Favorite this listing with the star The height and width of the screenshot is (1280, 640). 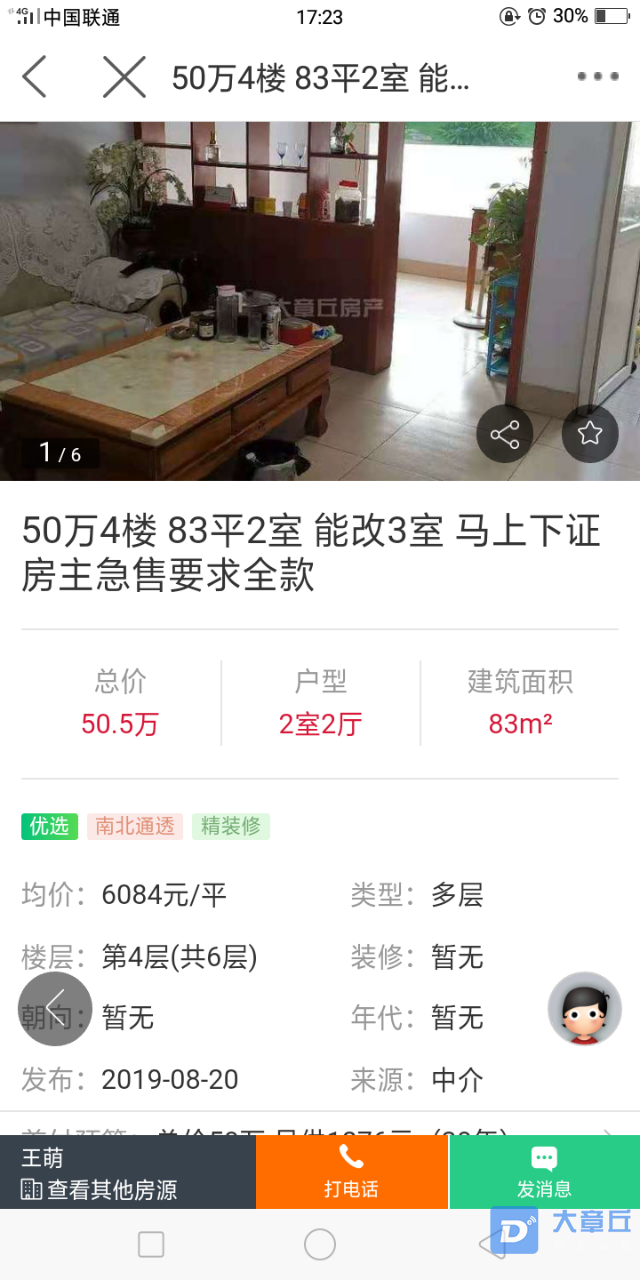[590, 433]
